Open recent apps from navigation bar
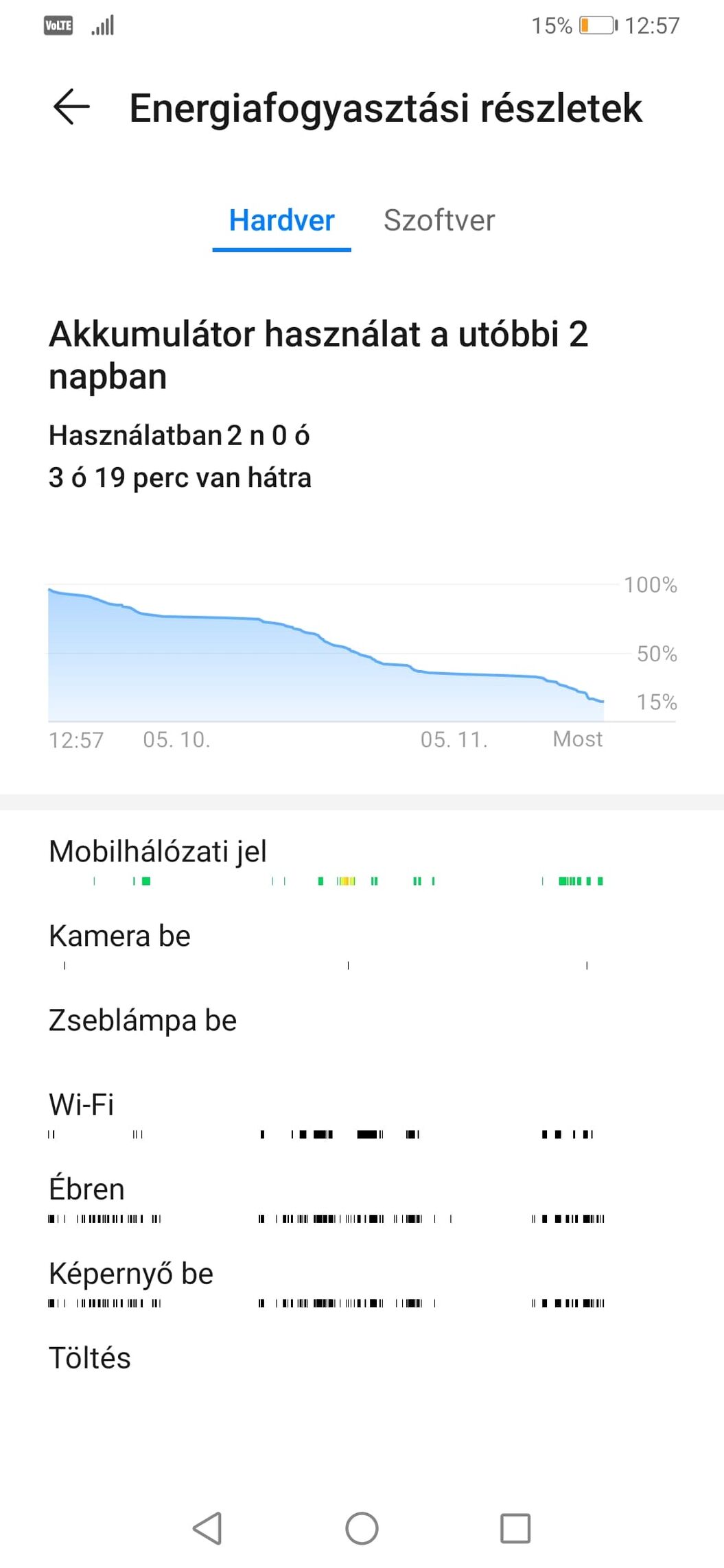 [515, 1528]
